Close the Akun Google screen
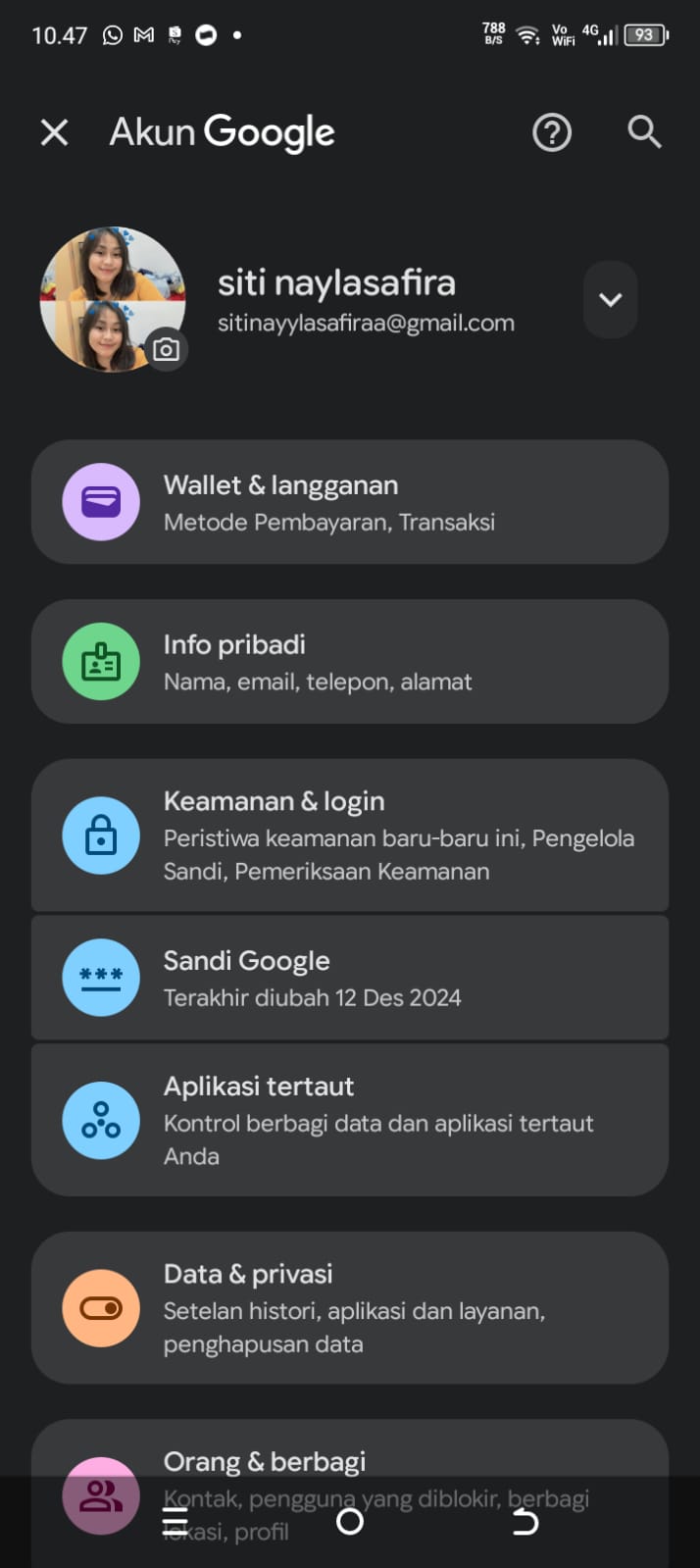This screenshot has height=1568, width=700. (55, 132)
